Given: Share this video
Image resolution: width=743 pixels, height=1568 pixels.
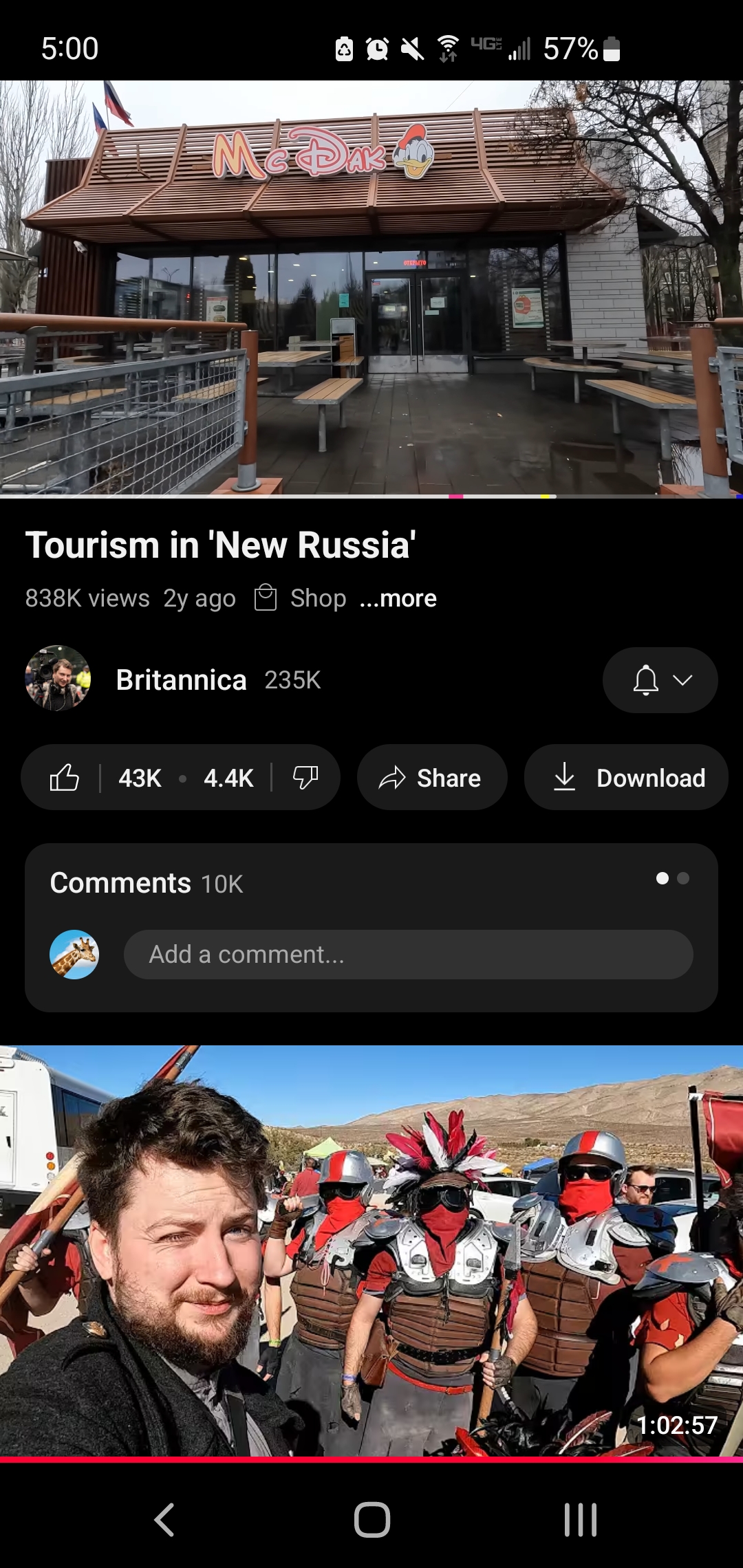Looking at the screenshot, I should tap(432, 778).
